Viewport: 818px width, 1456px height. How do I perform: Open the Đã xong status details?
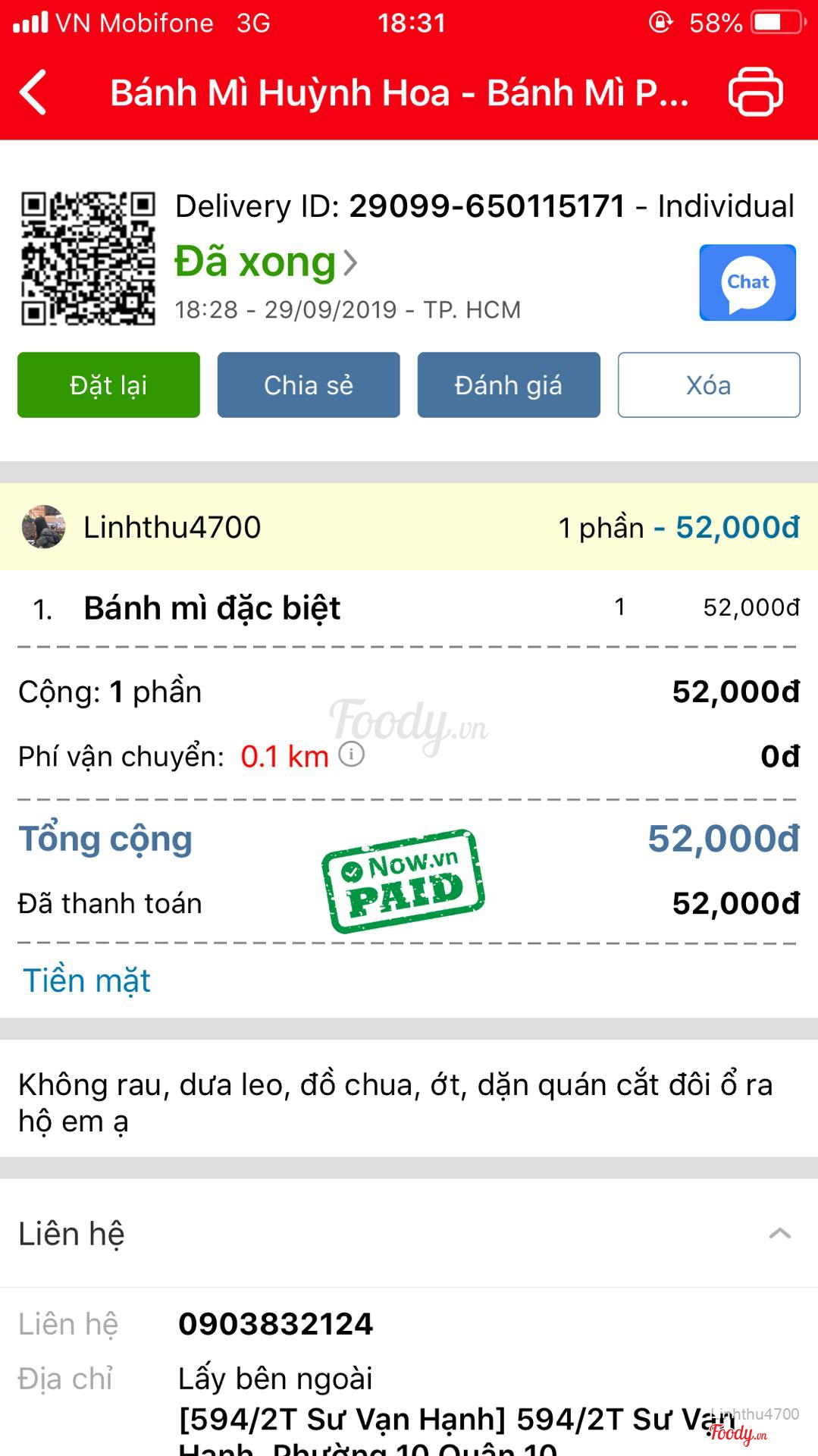coord(266,262)
